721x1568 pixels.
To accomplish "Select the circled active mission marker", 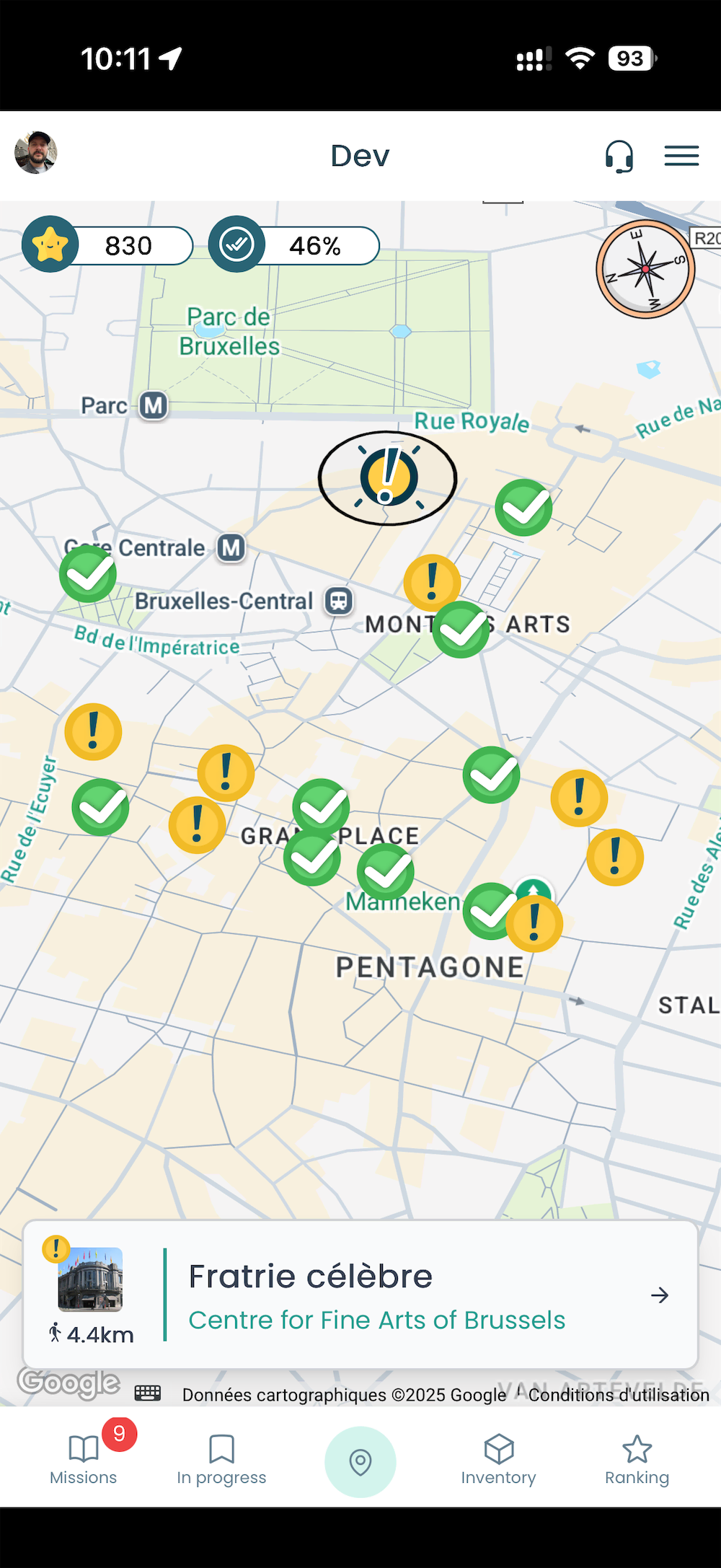I will (389, 477).
